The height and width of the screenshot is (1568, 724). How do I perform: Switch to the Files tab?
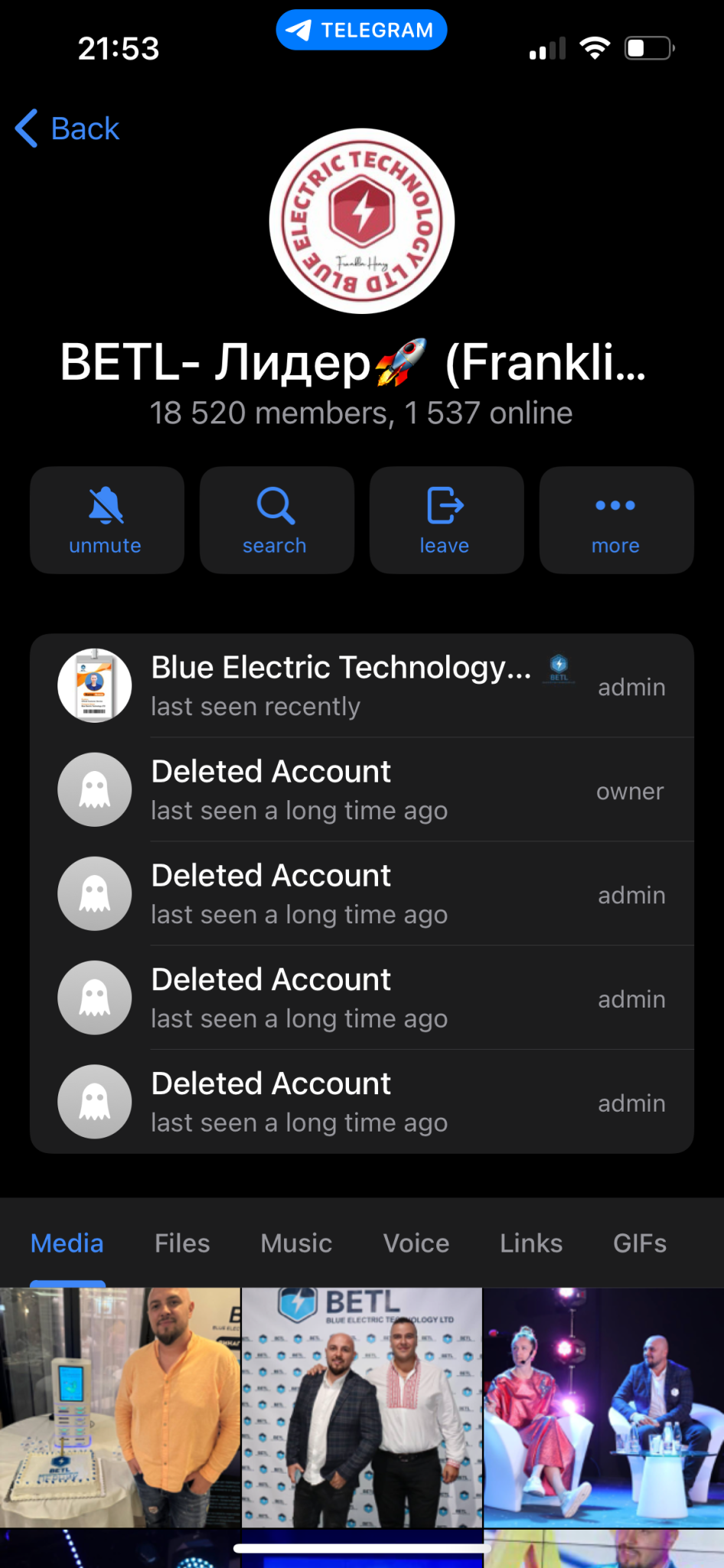tap(182, 1243)
